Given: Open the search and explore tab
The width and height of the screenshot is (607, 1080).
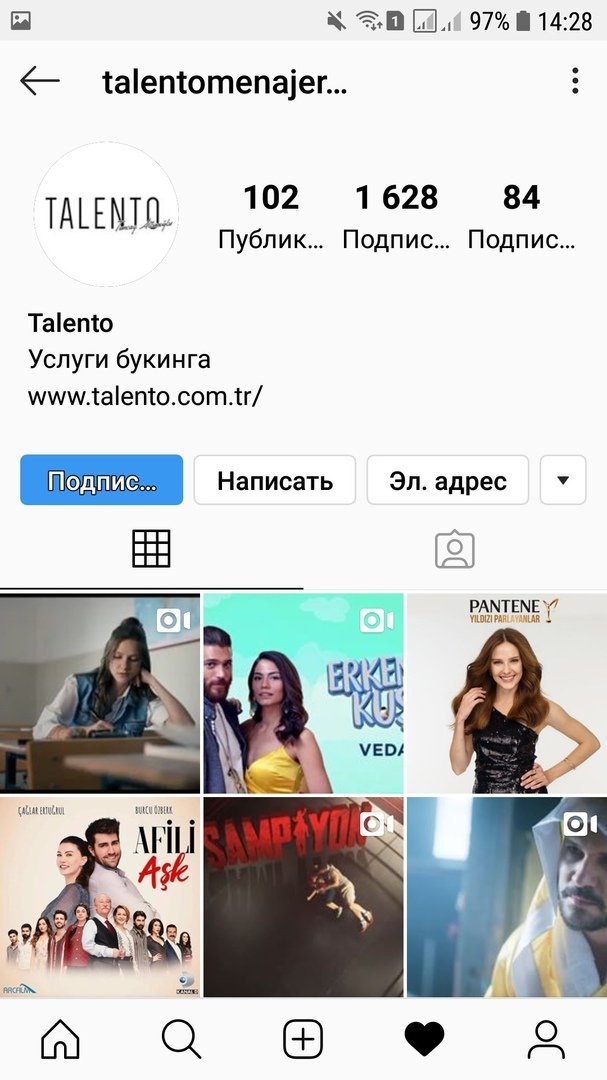Looking at the screenshot, I should 181,1040.
